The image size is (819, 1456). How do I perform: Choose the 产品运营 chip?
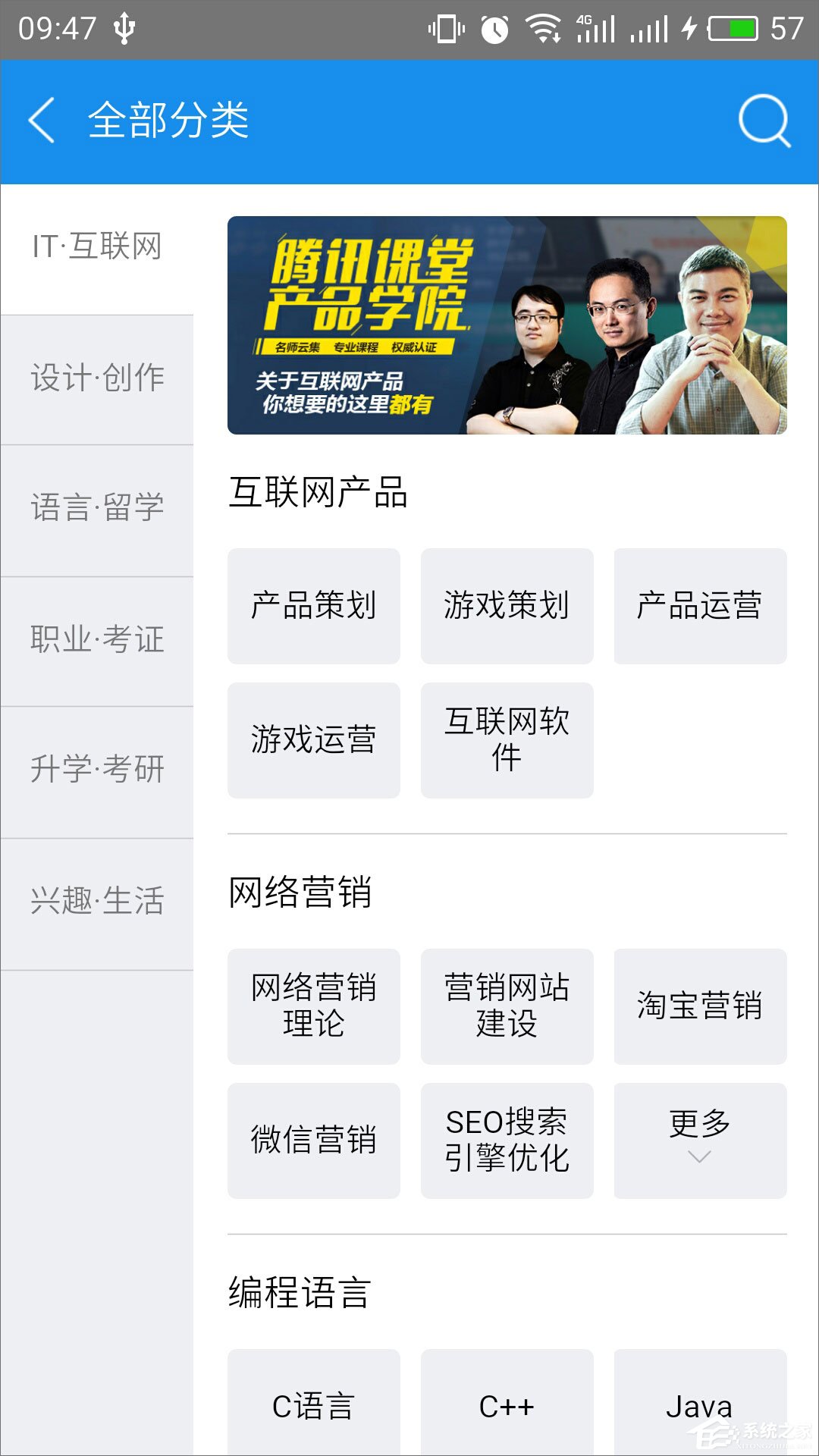point(699,606)
